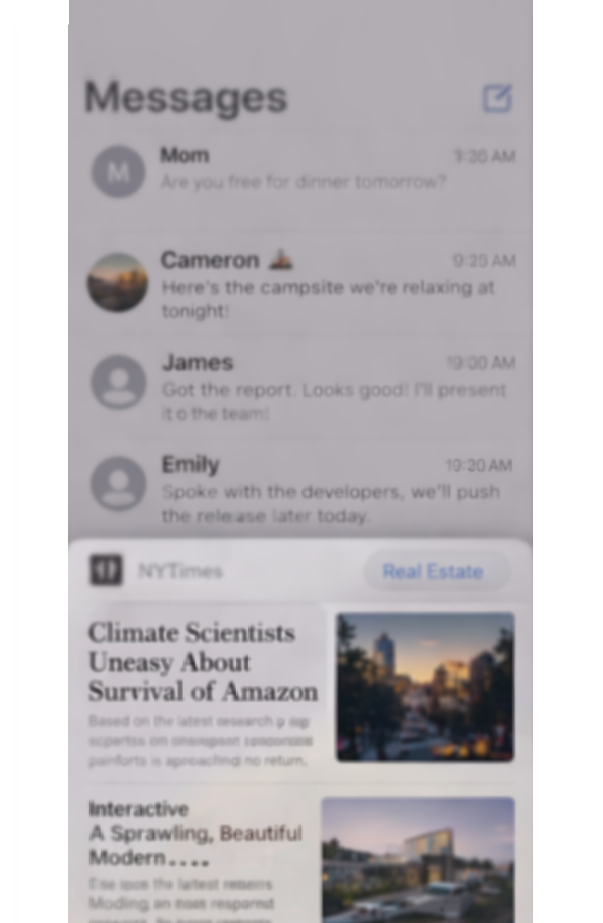Open the conversation with Emily
This screenshot has width=603, height=923.
pyautogui.click(x=300, y=490)
